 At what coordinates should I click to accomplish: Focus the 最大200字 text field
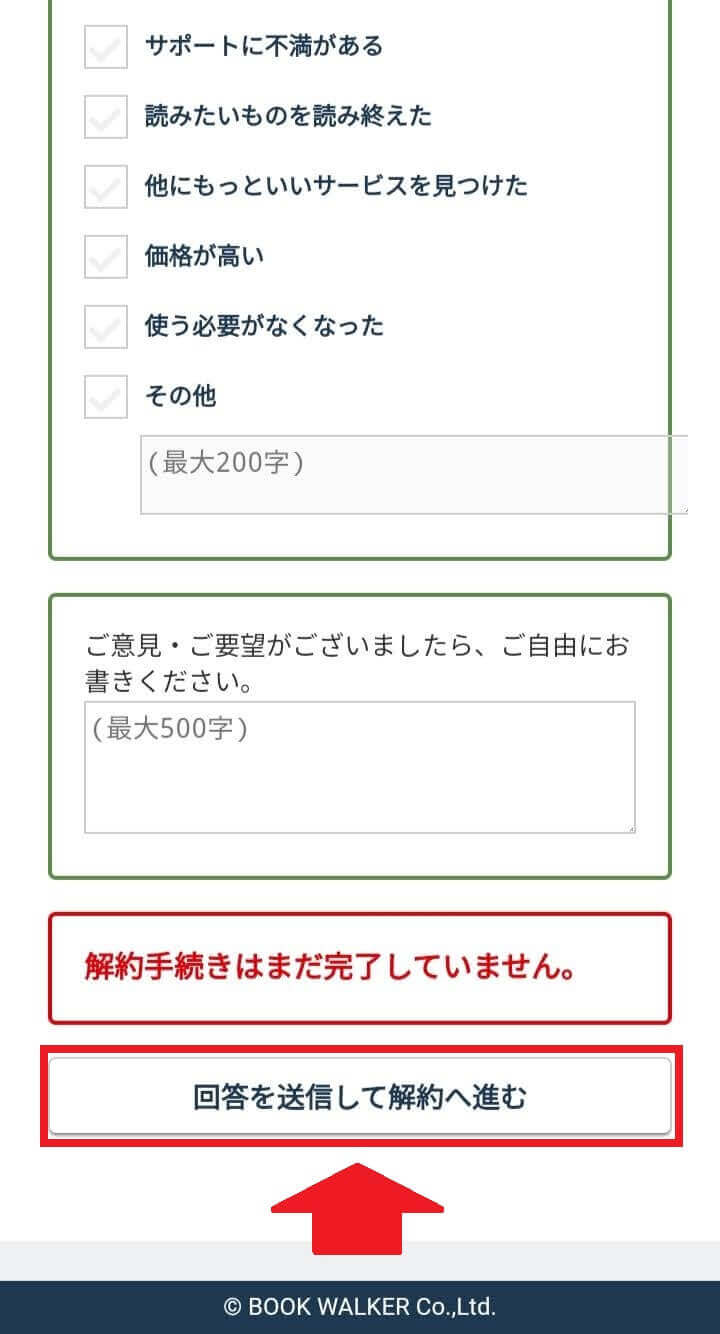(x=414, y=475)
